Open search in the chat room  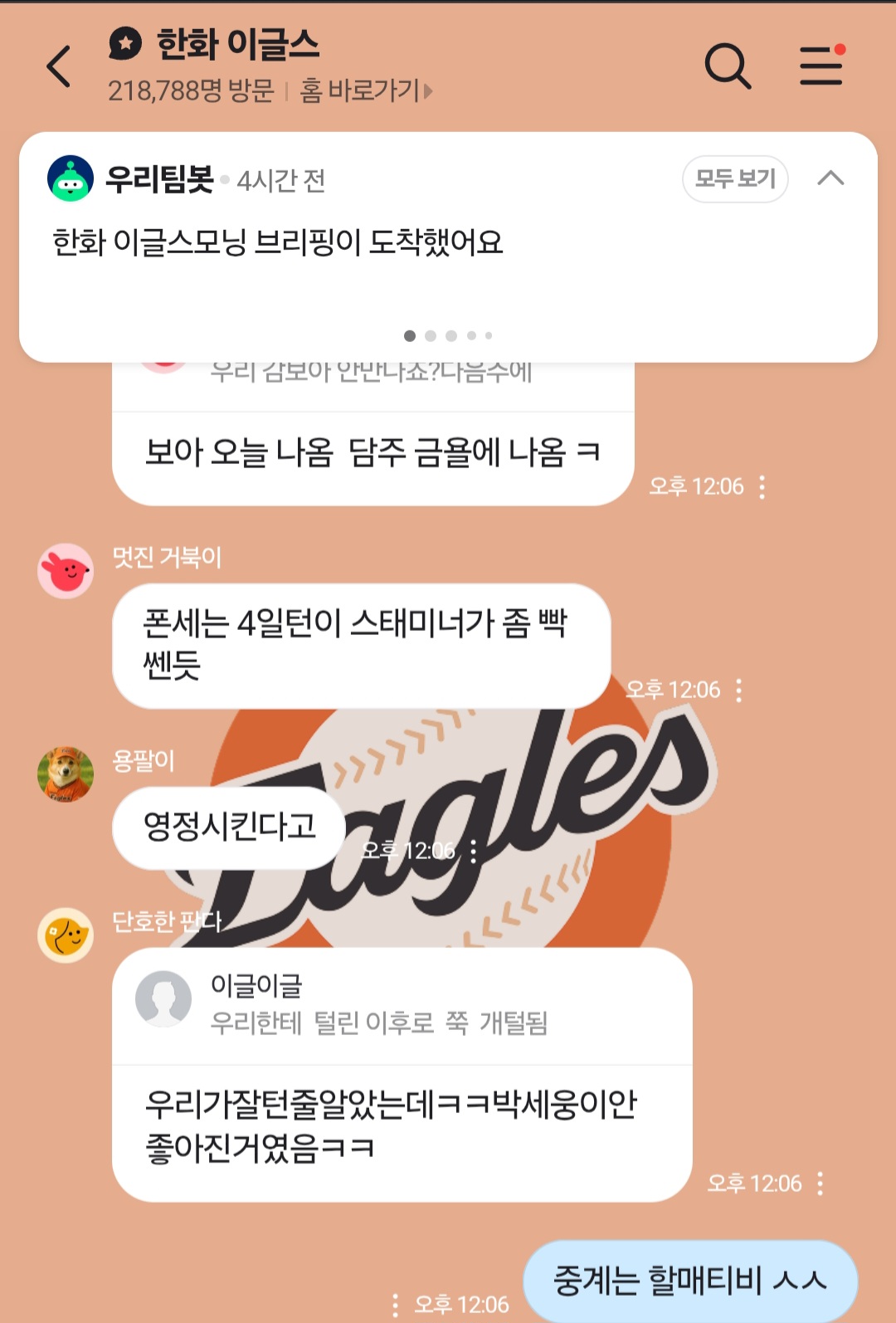click(728, 66)
